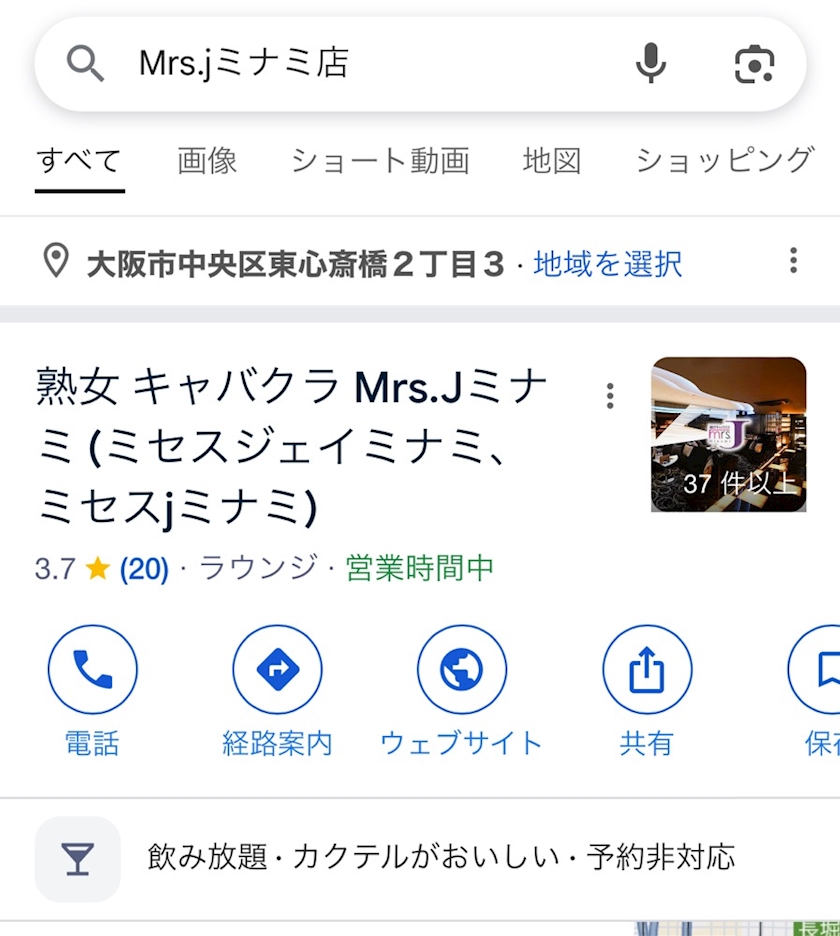
Task: Start voice search with the microphone
Action: pyautogui.click(x=651, y=64)
